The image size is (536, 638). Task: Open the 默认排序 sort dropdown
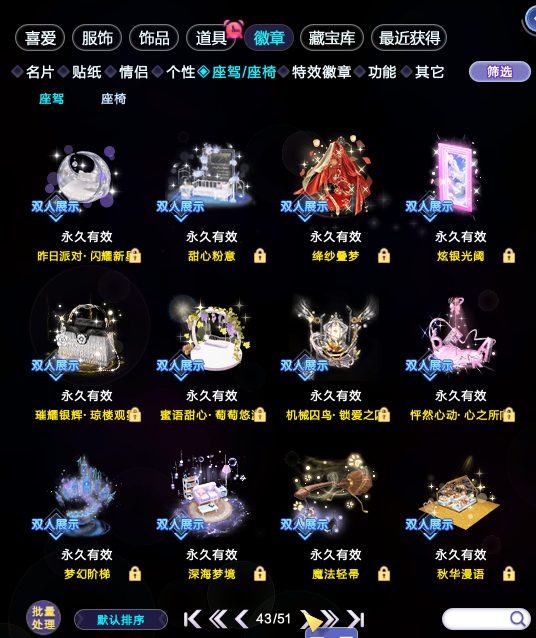[121, 620]
